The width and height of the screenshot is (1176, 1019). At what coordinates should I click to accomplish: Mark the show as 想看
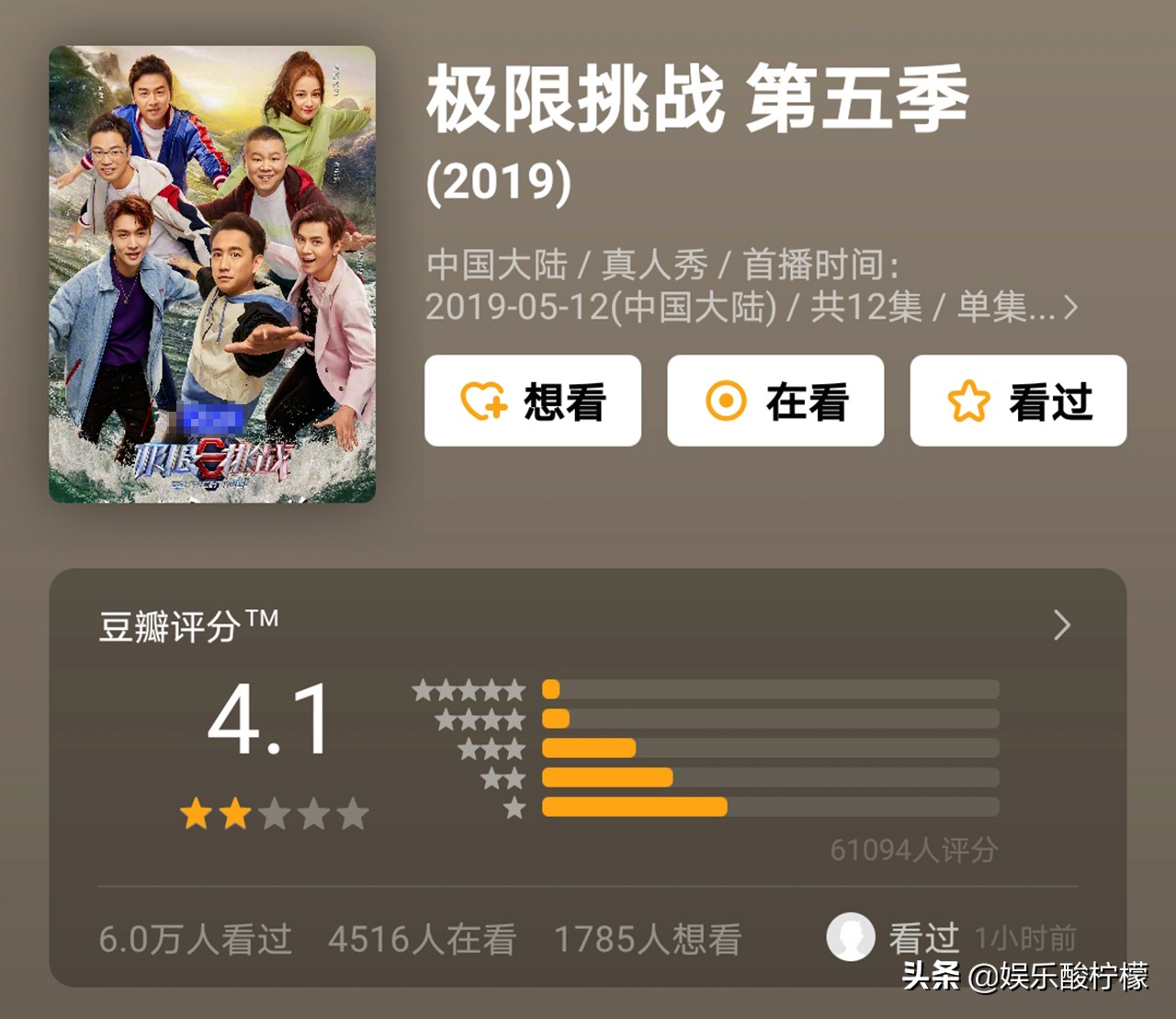coord(532,402)
